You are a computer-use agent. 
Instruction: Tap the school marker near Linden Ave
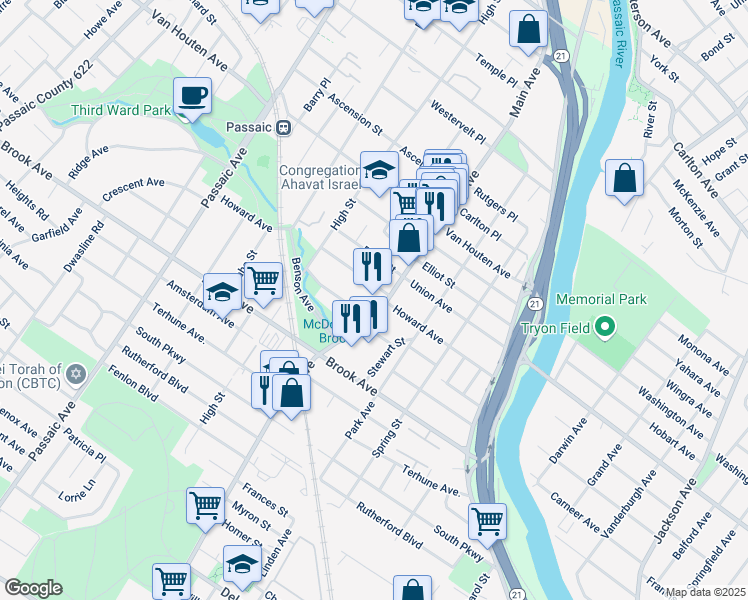click(242, 565)
